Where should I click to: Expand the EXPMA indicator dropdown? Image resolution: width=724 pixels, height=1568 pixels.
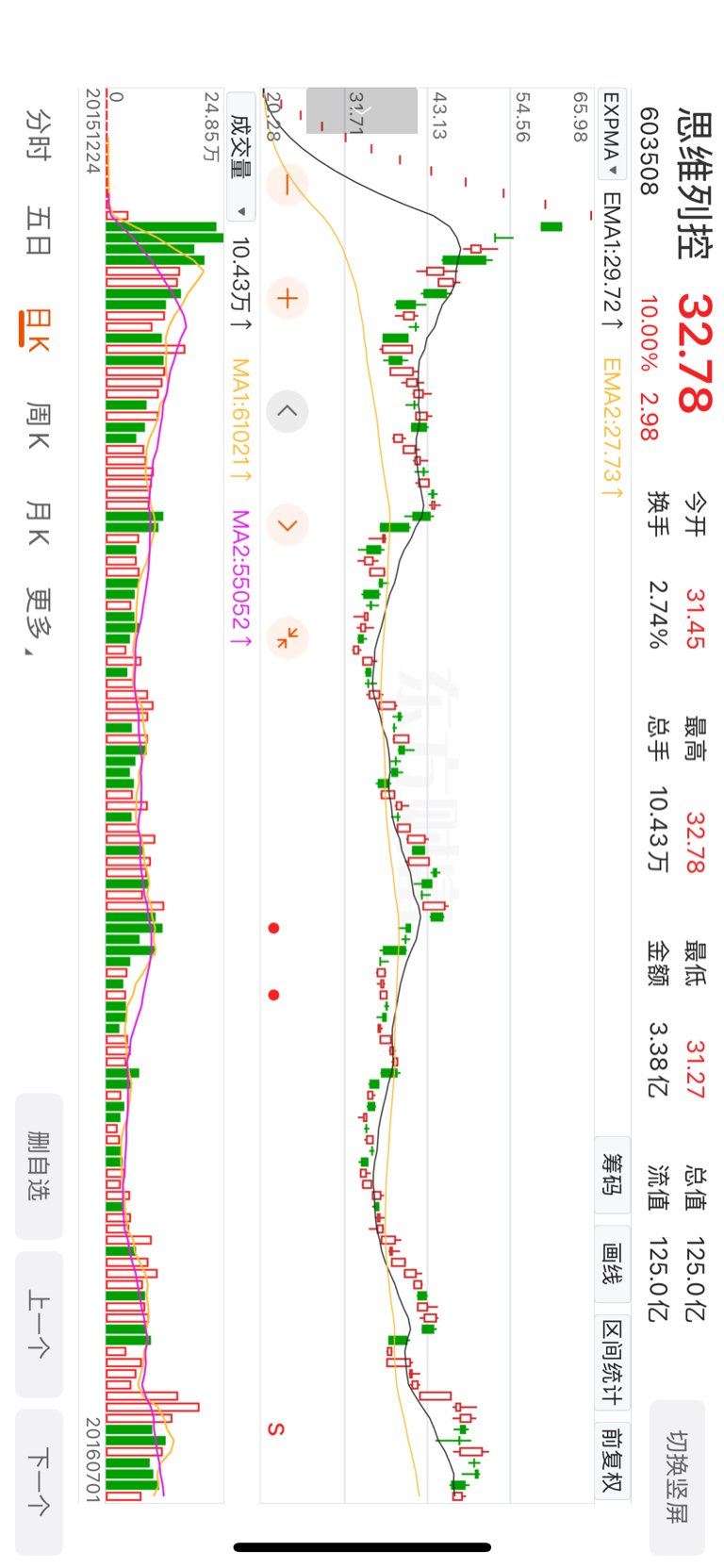pos(612,134)
